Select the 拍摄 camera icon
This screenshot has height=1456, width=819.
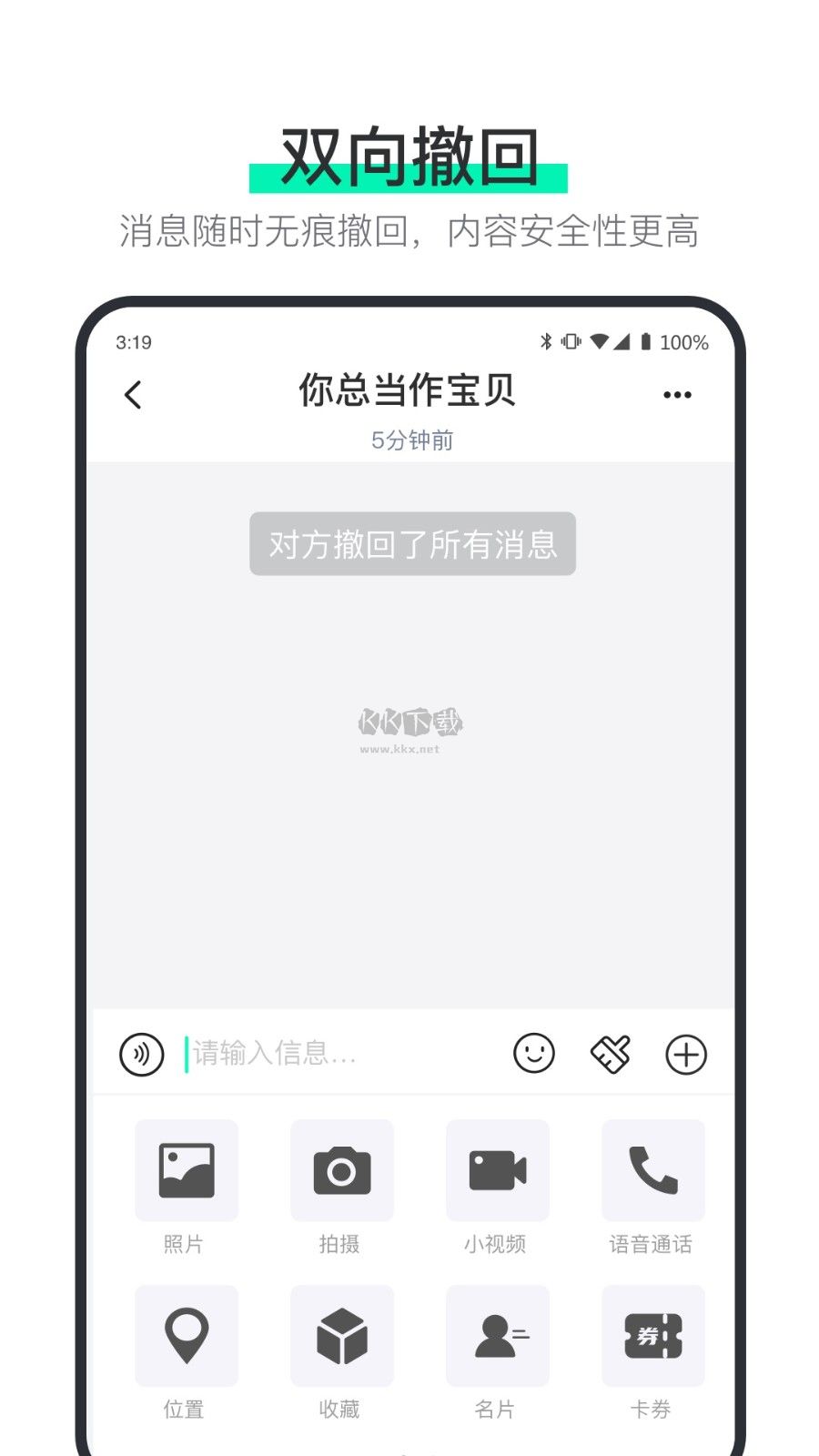click(341, 1171)
